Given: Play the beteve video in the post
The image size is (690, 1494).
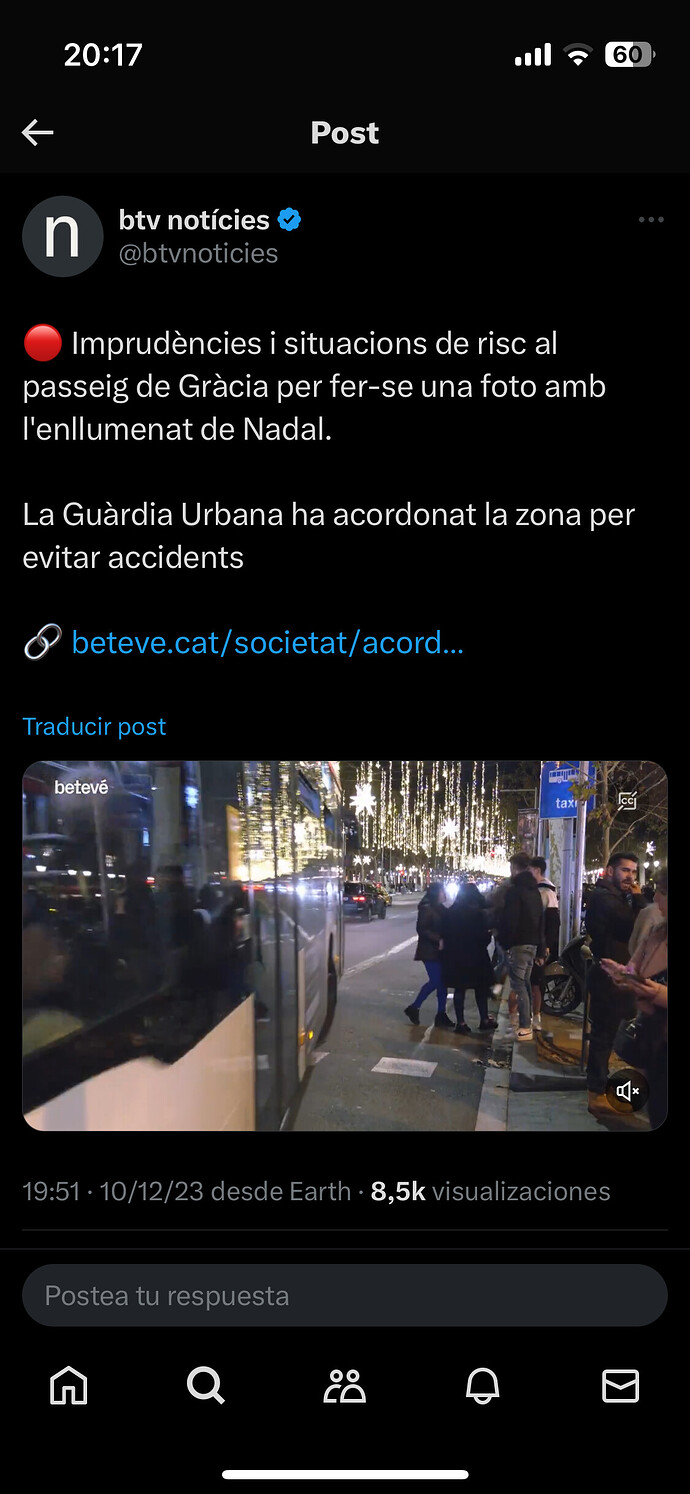Looking at the screenshot, I should click(x=344, y=945).
